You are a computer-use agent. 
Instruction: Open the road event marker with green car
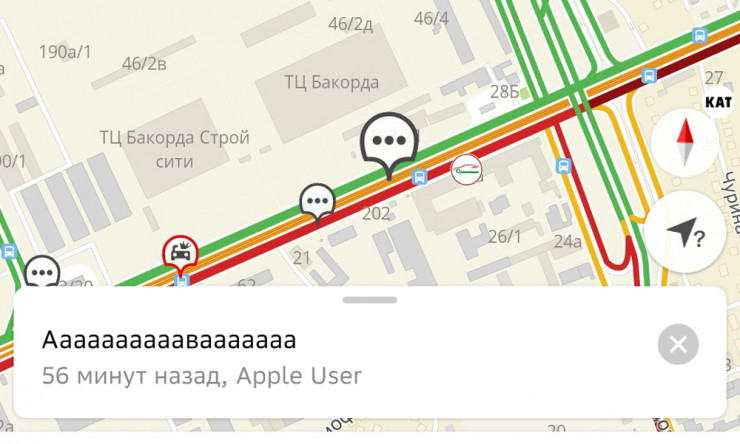click(x=467, y=170)
